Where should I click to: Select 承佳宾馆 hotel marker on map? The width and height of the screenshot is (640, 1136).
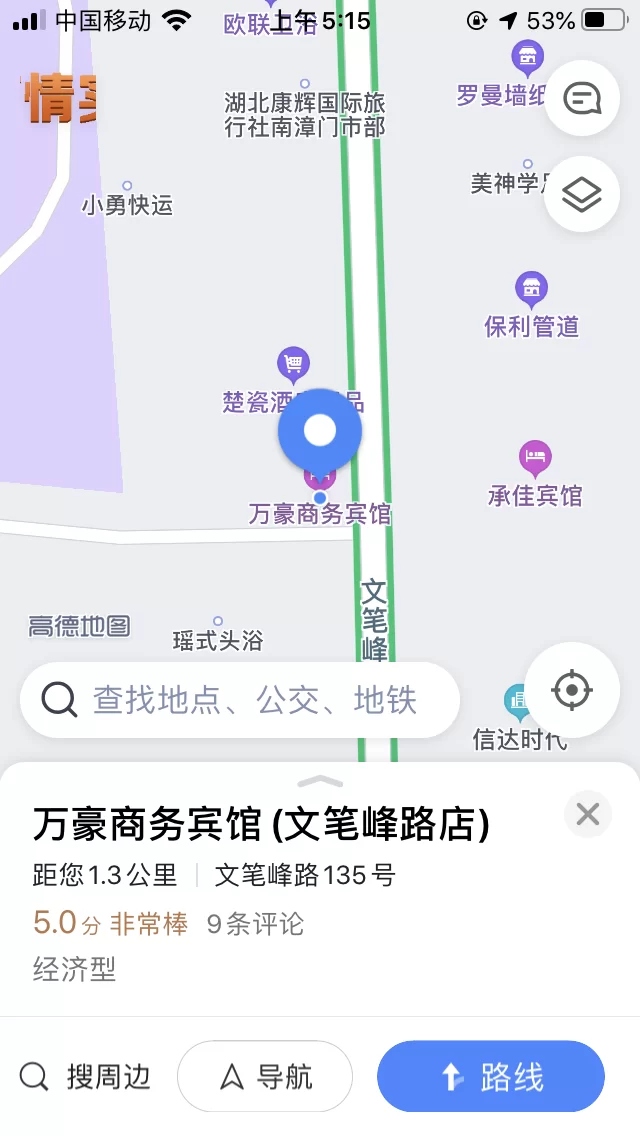535,459
